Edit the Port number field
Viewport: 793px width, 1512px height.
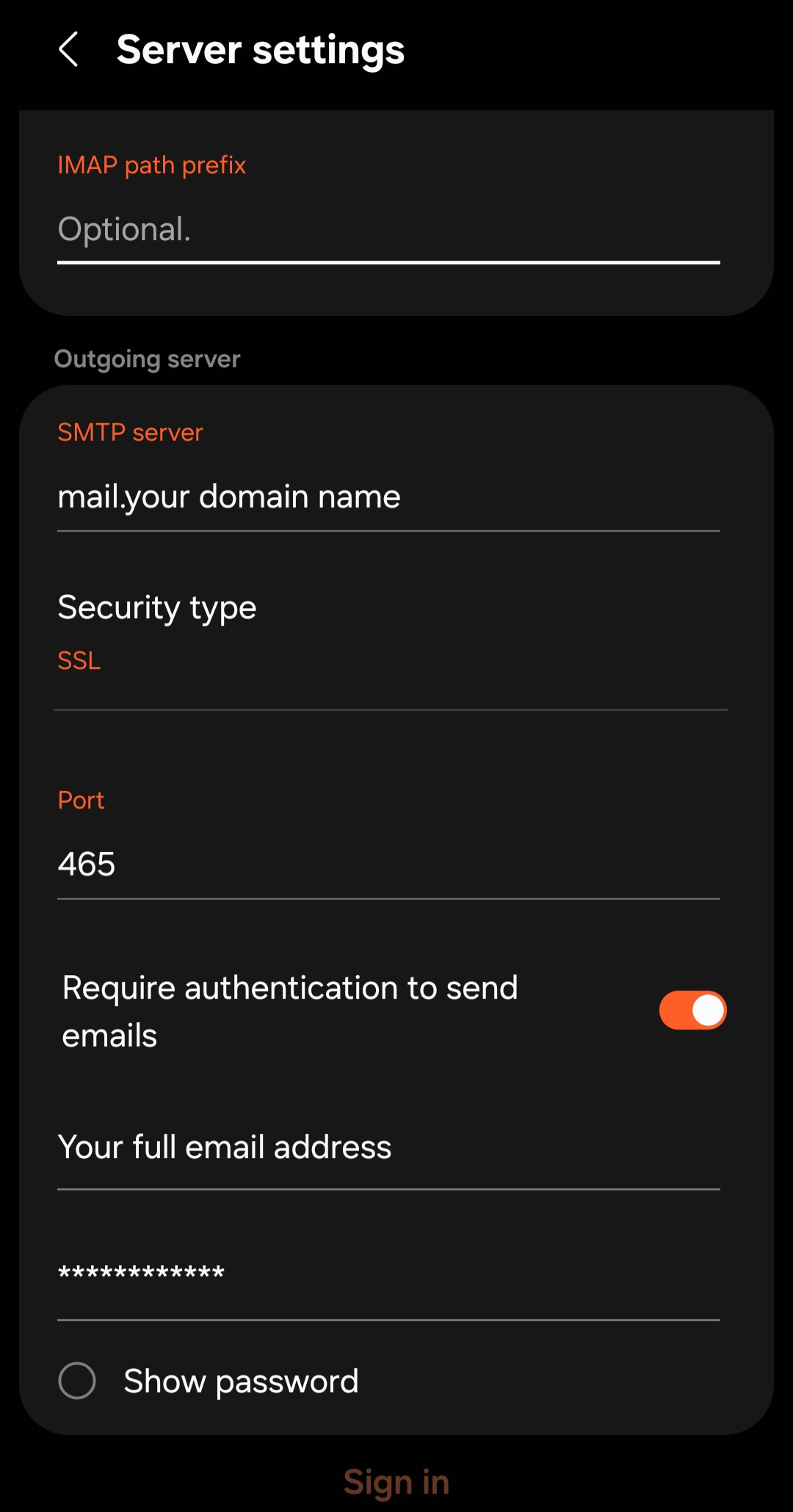coord(388,864)
